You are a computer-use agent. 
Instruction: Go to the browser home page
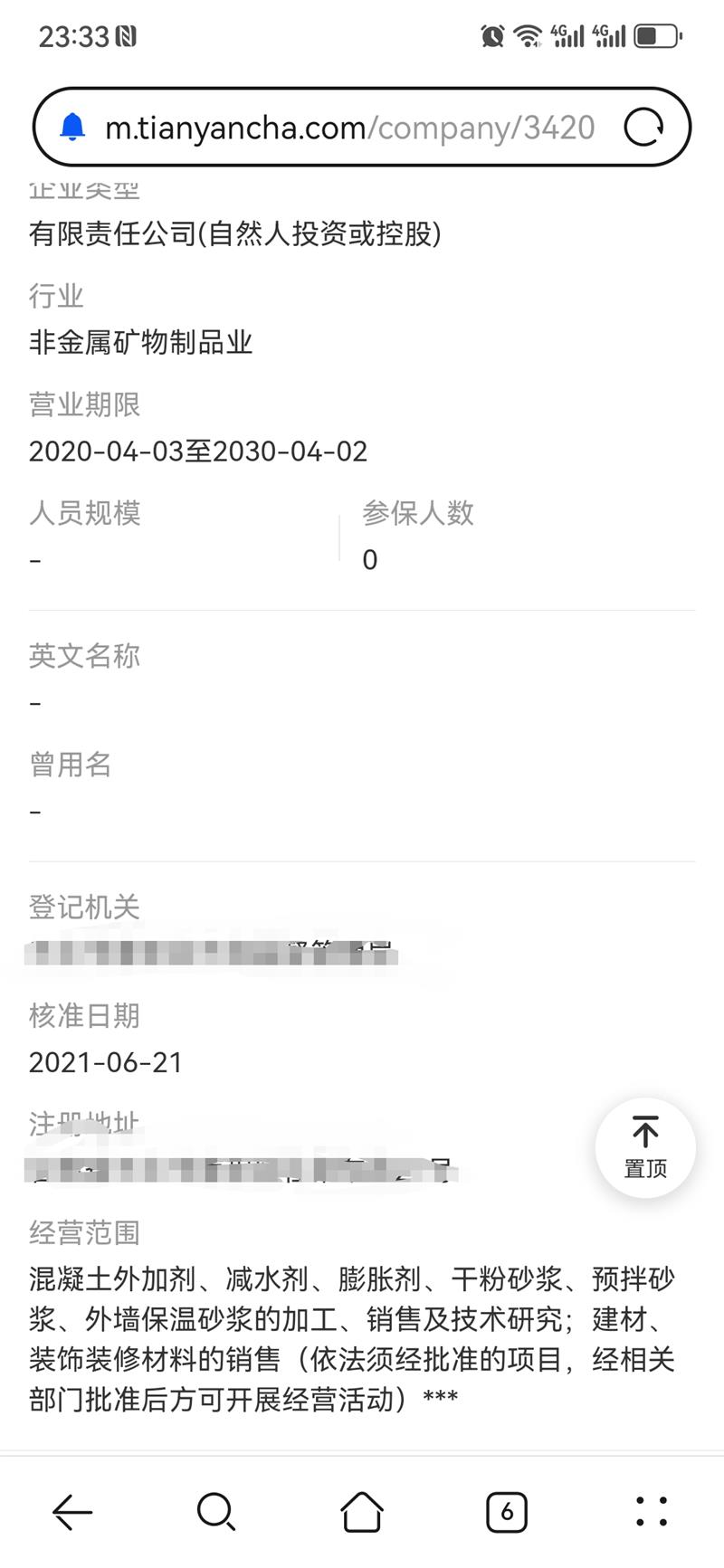362,1511
